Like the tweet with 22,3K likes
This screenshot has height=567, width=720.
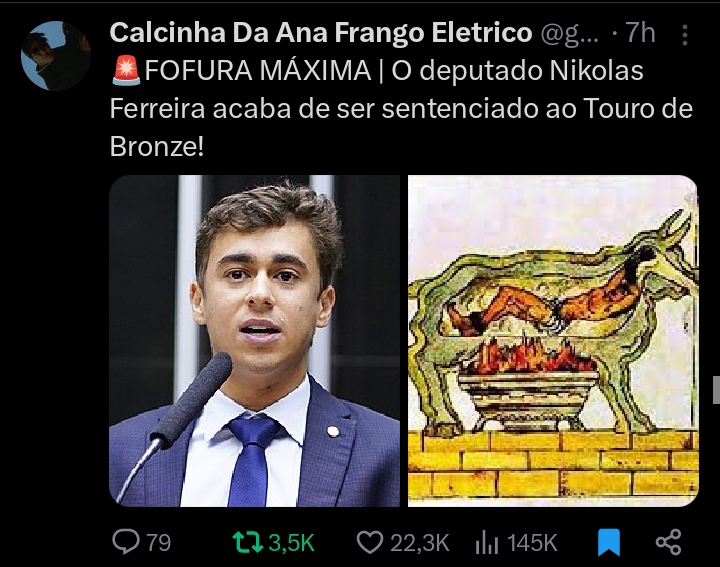(371, 542)
